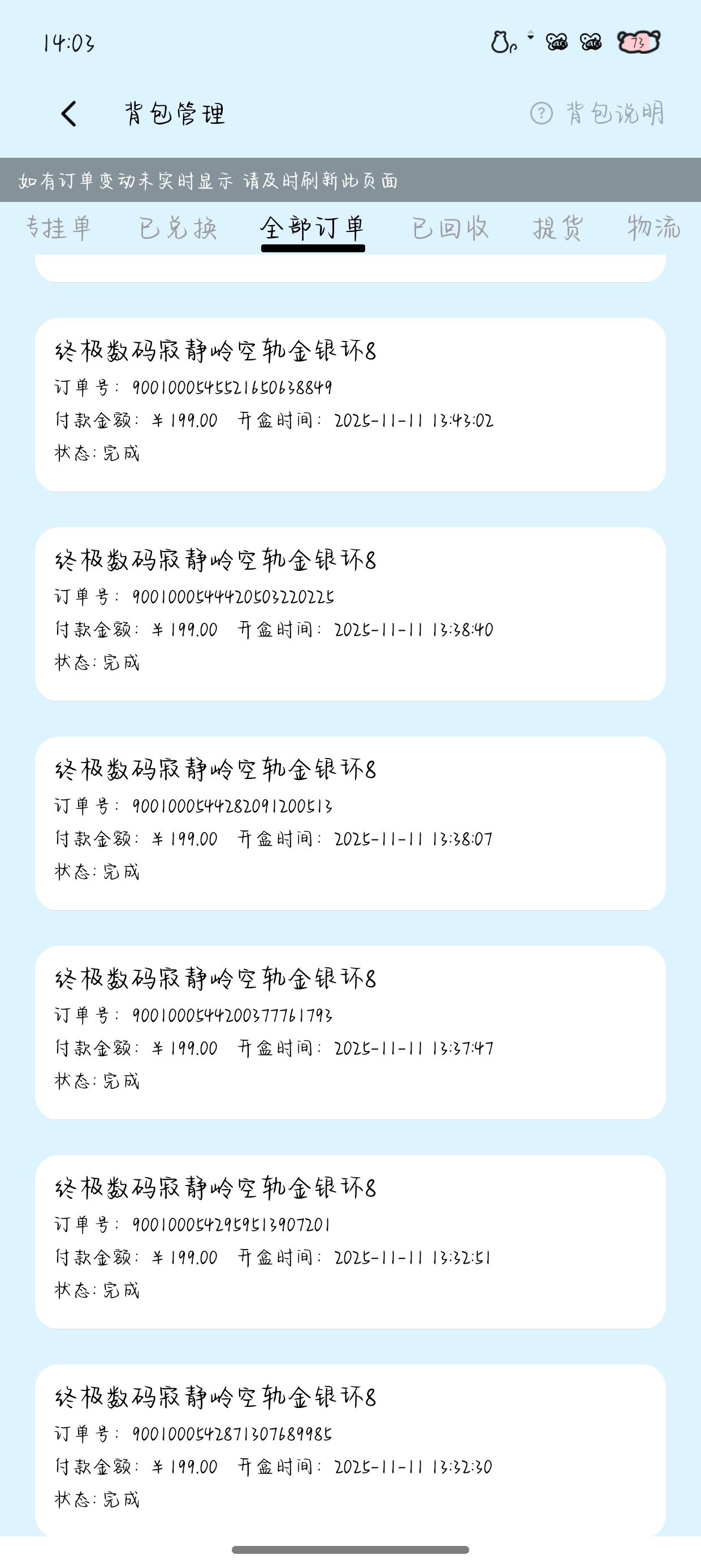The width and height of the screenshot is (701, 1568).
Task: Open the order opened at 13:32:51
Action: click(x=350, y=1242)
